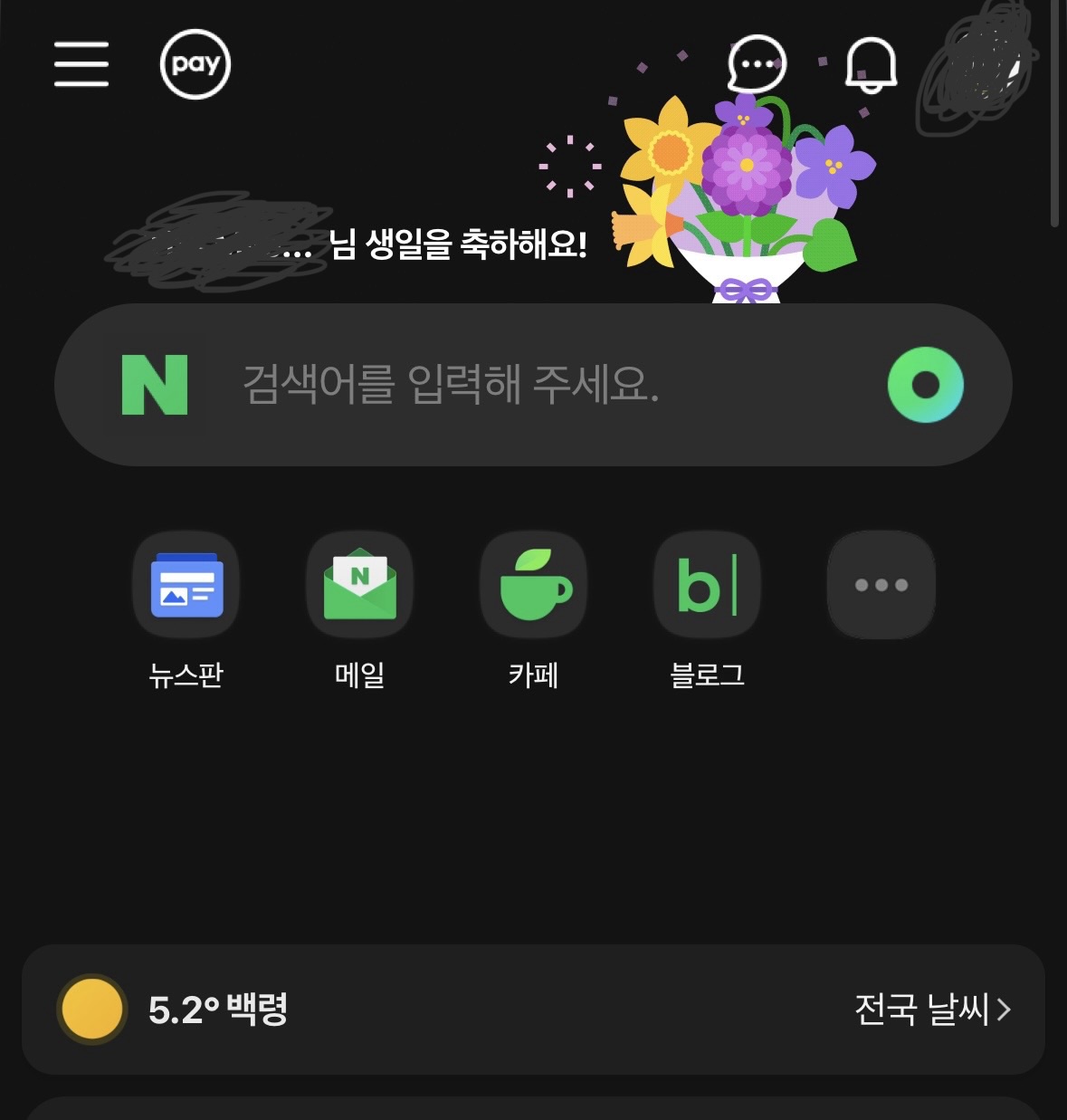Open the 블로그 shortcut
The height and width of the screenshot is (1120, 1067).
click(707, 586)
